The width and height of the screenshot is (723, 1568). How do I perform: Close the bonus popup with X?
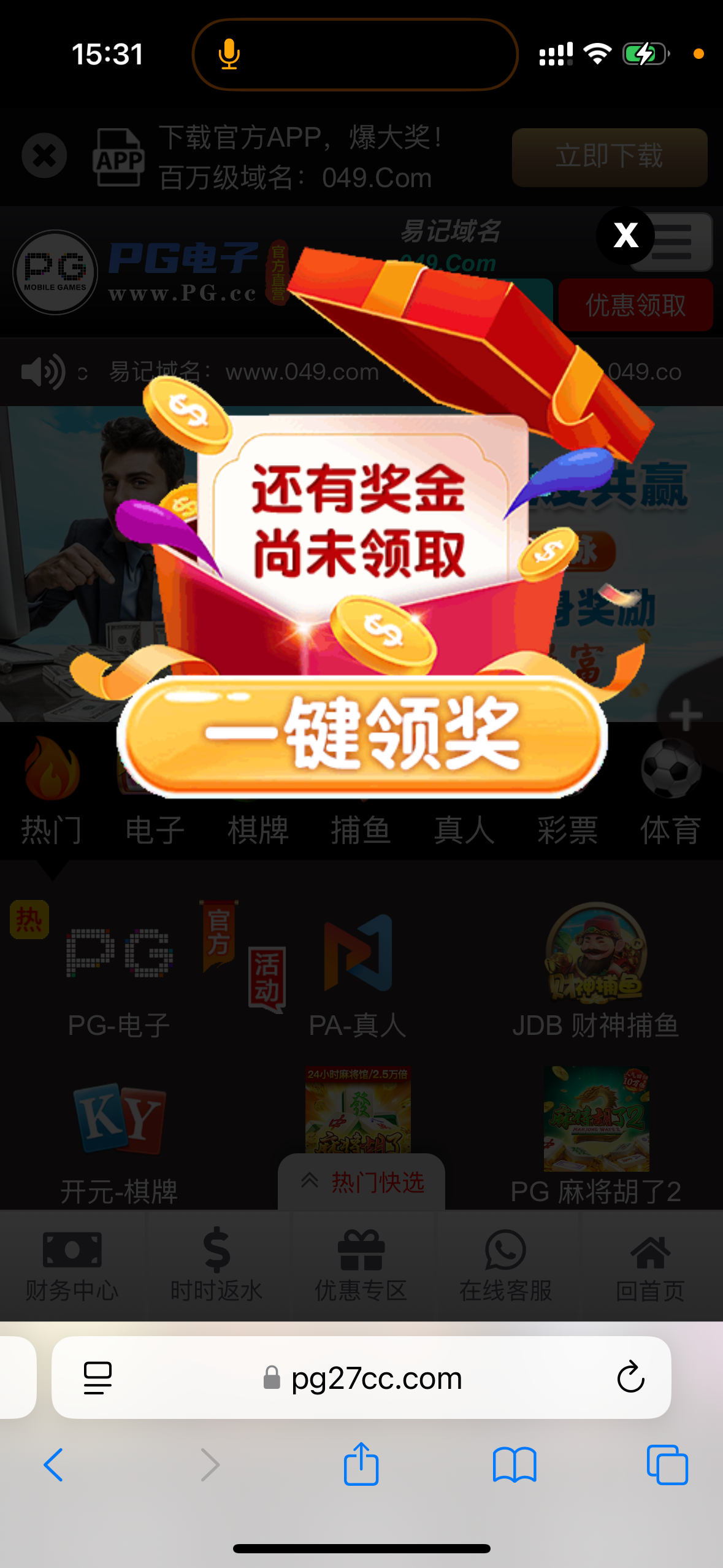625,236
